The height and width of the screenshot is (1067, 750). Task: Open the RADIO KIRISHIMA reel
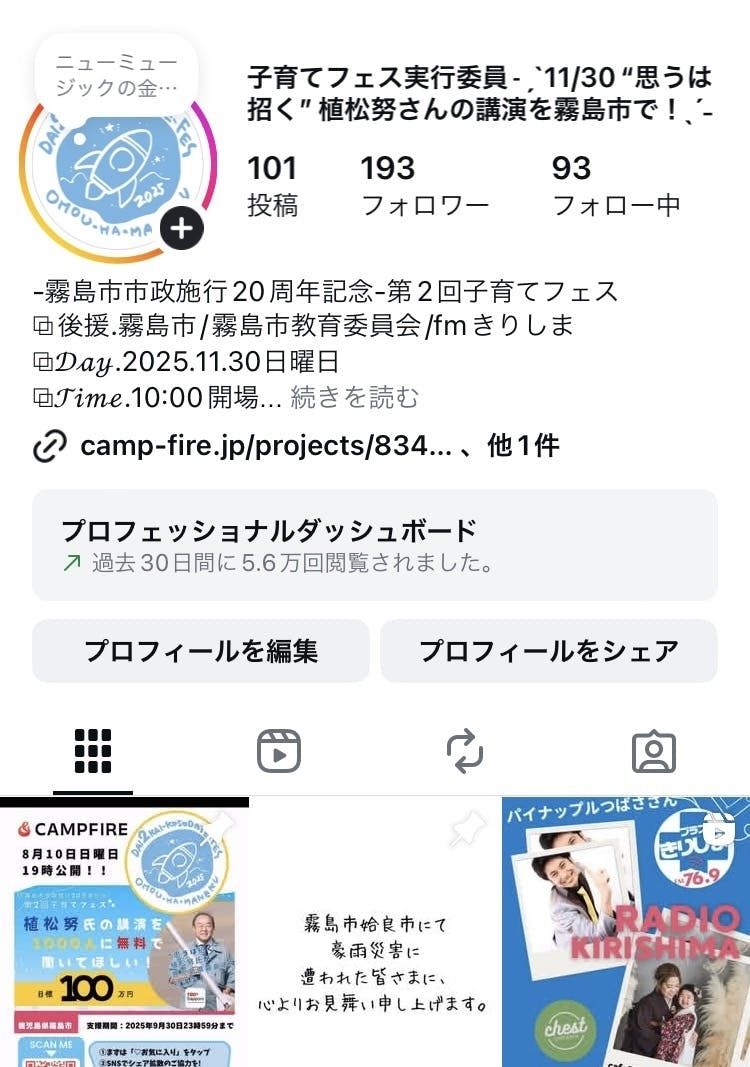point(626,935)
